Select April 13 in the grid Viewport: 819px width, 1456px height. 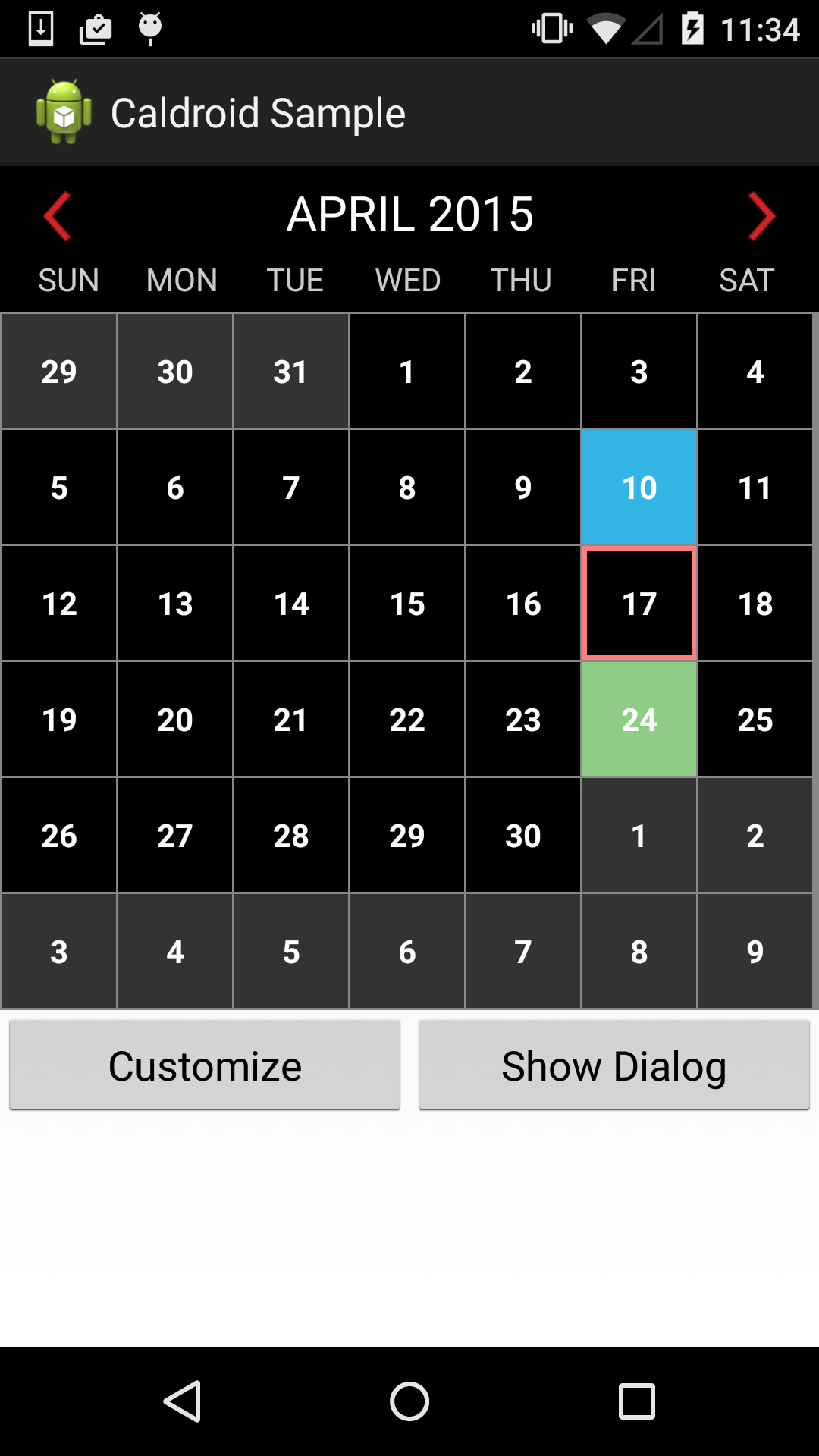click(175, 604)
